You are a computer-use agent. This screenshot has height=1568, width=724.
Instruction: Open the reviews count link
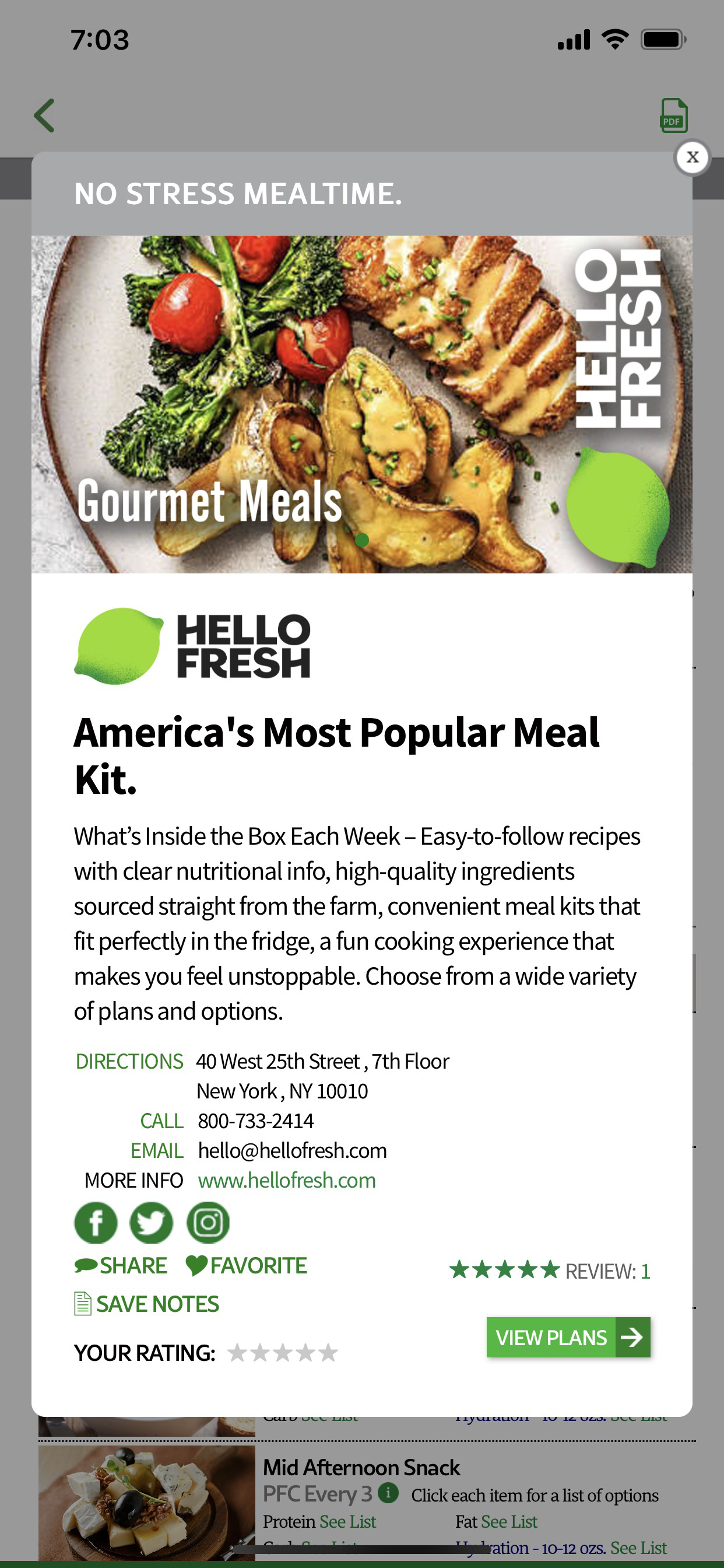[645, 1271]
